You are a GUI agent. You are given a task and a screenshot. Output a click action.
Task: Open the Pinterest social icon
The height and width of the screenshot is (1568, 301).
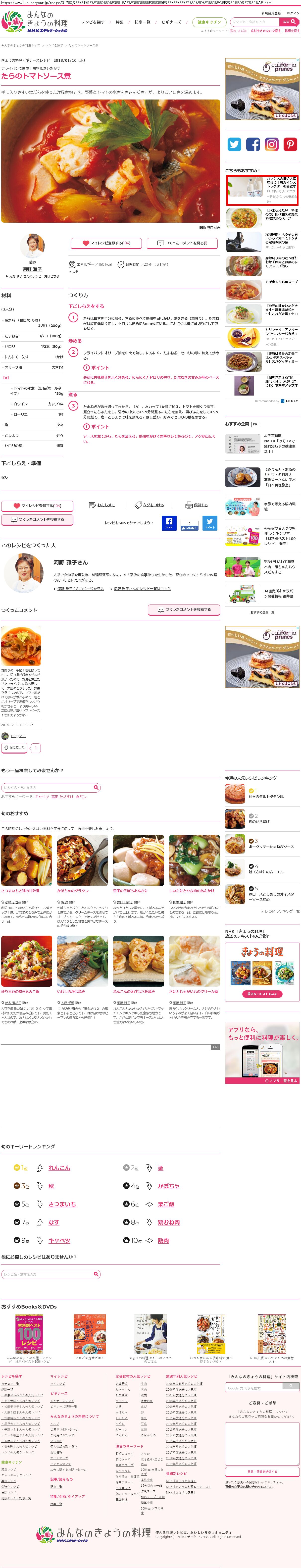290,144
